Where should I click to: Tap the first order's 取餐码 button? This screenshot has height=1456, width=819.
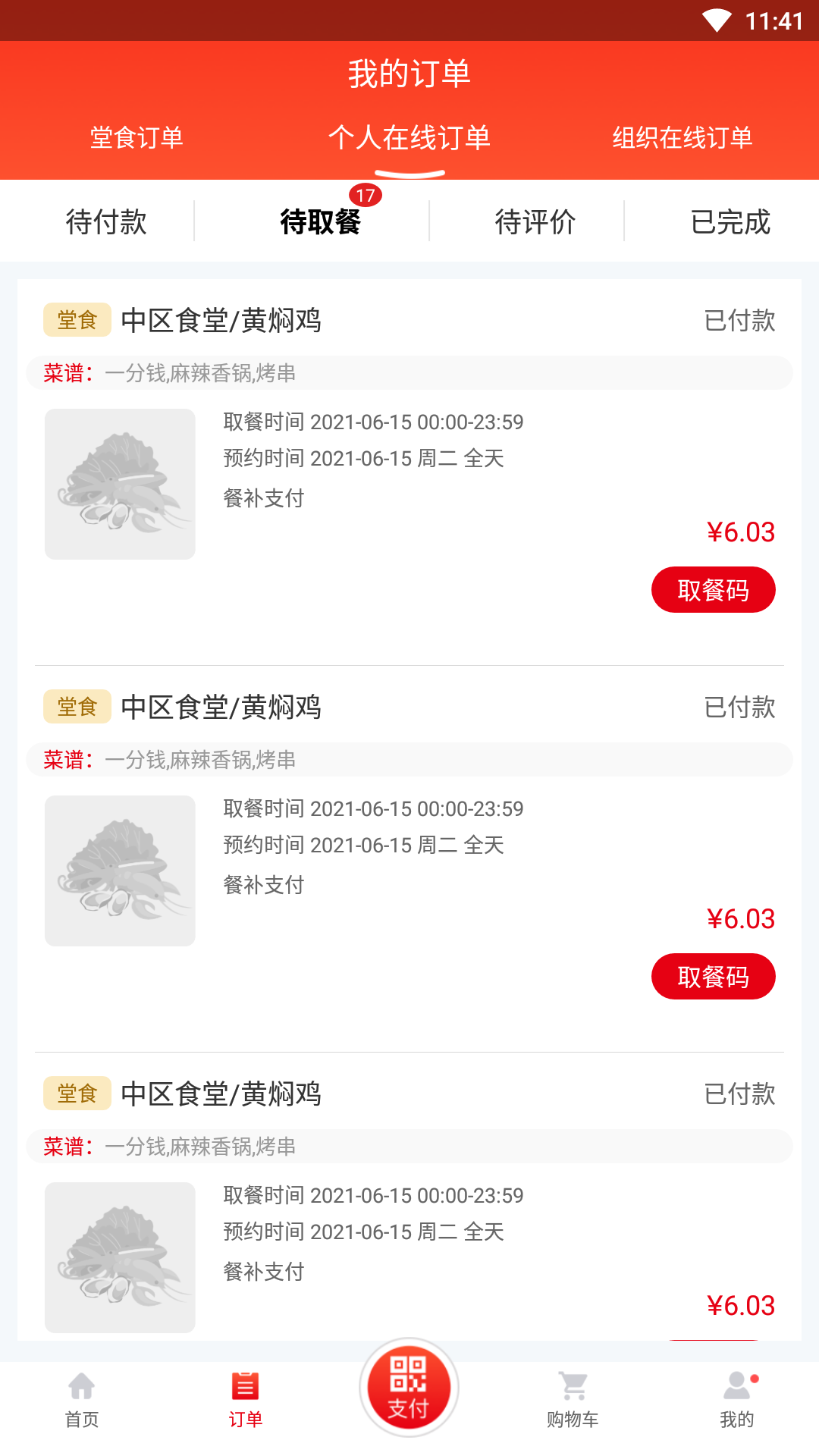[713, 589]
